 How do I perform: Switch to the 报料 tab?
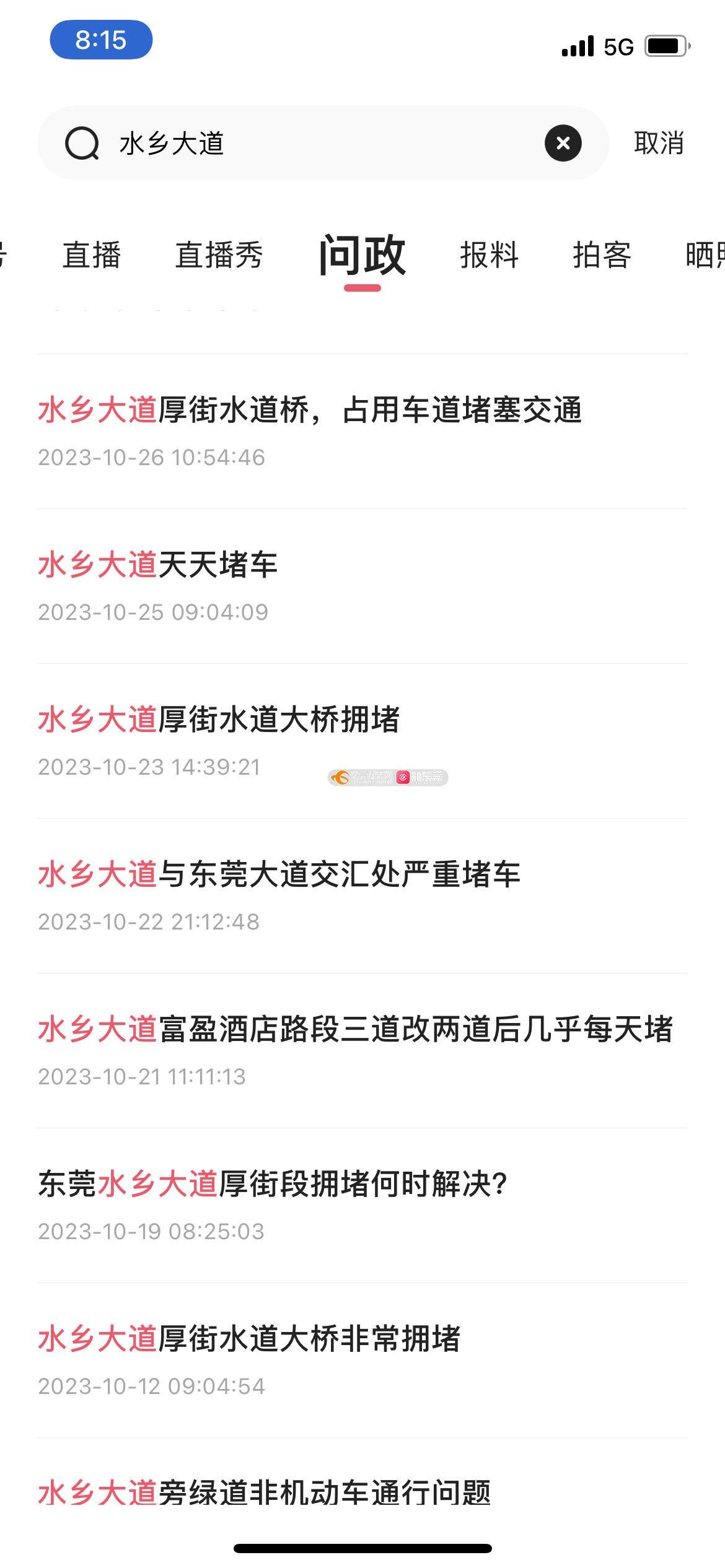[489, 255]
